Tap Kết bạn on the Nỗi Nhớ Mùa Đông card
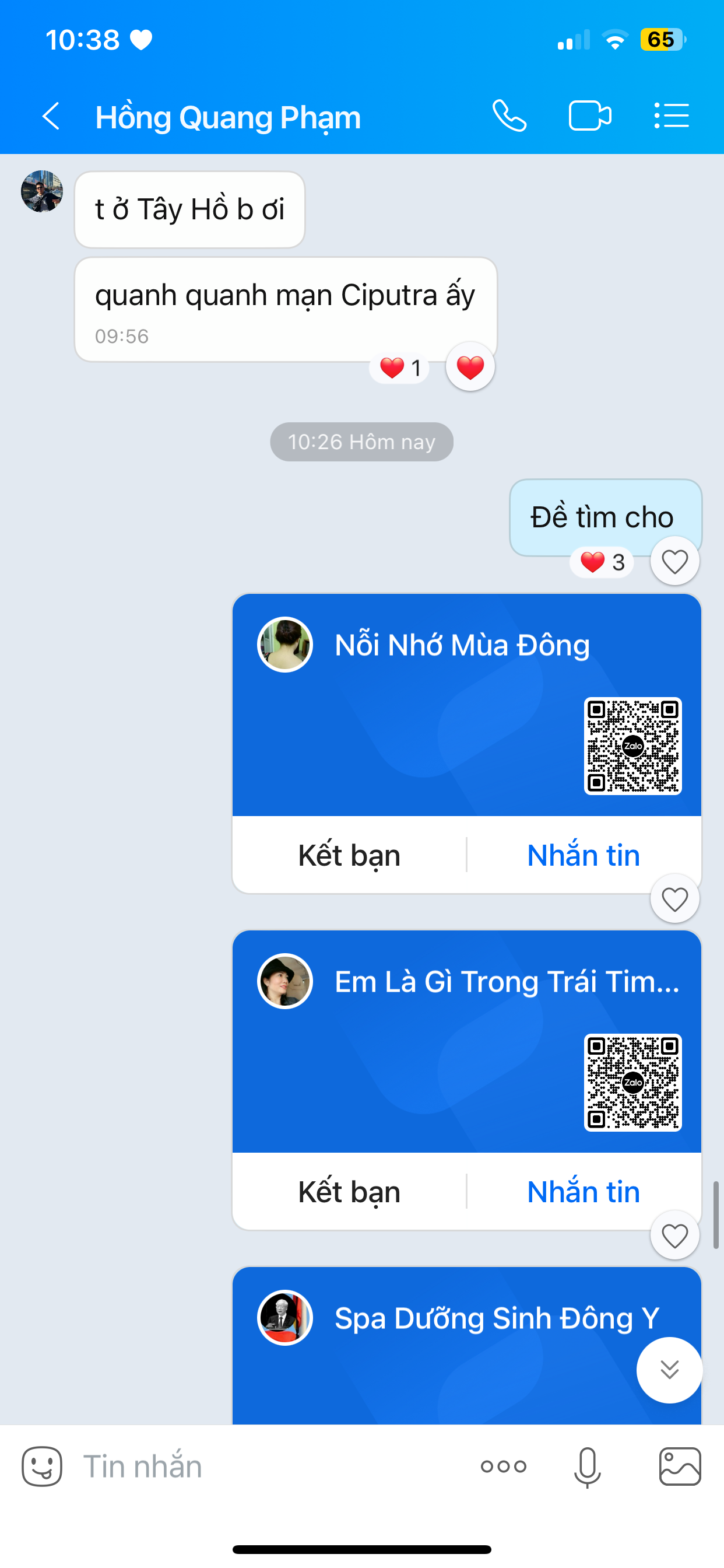The image size is (724, 1568). click(x=349, y=855)
